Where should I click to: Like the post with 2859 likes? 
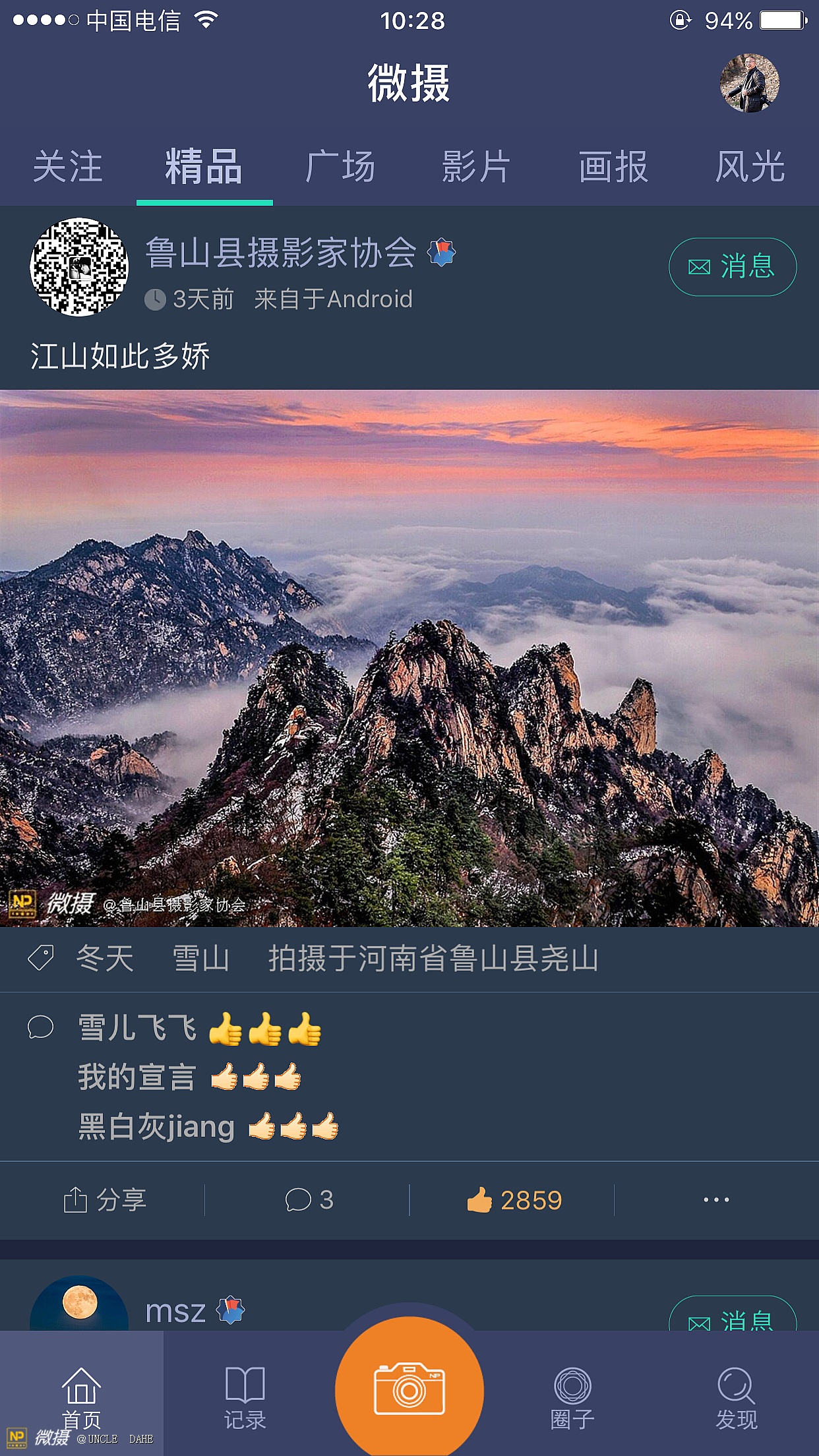(514, 1200)
